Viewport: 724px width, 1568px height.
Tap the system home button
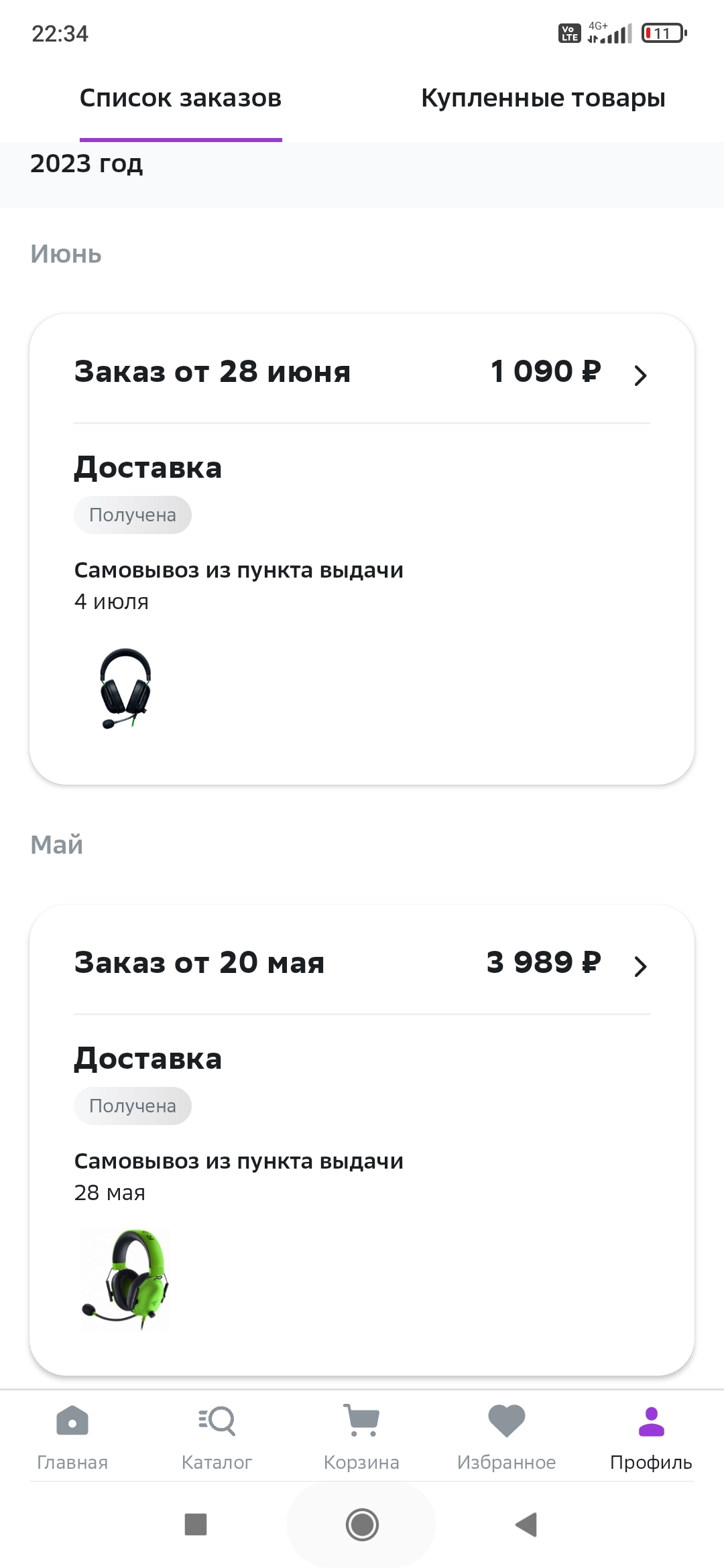tap(362, 1524)
